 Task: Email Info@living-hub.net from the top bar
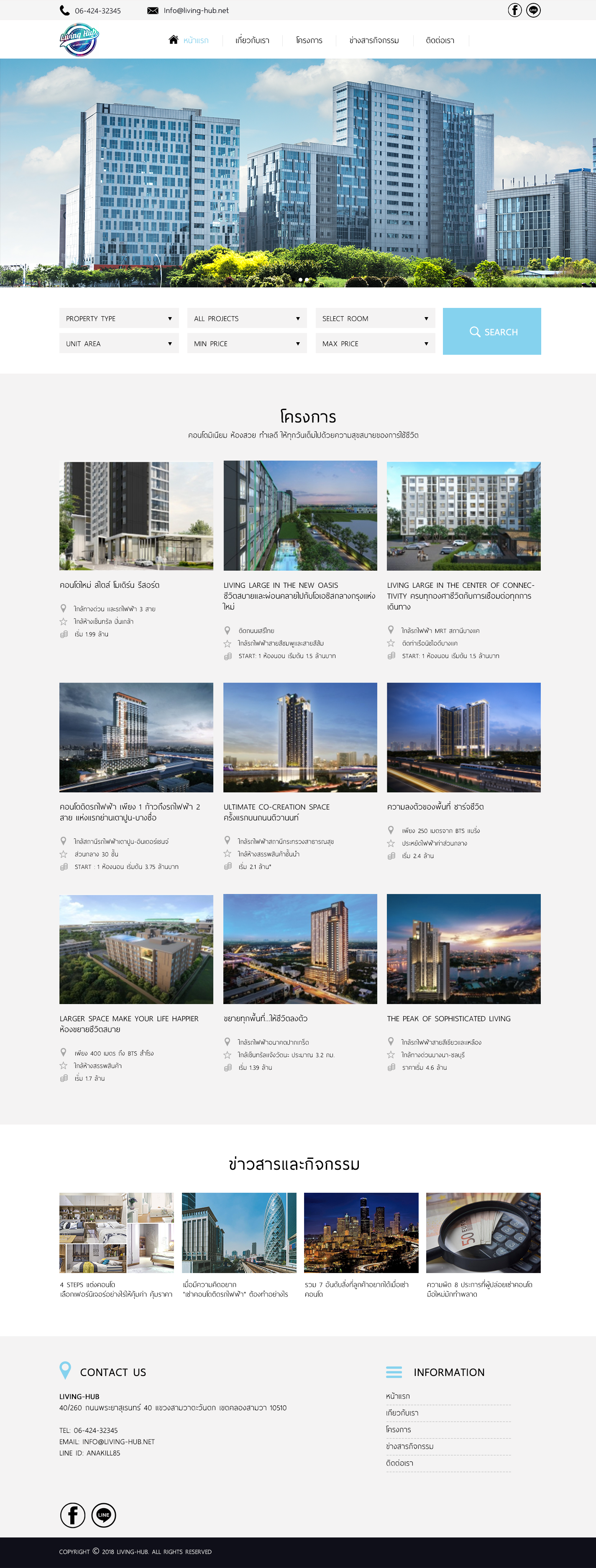point(195,10)
